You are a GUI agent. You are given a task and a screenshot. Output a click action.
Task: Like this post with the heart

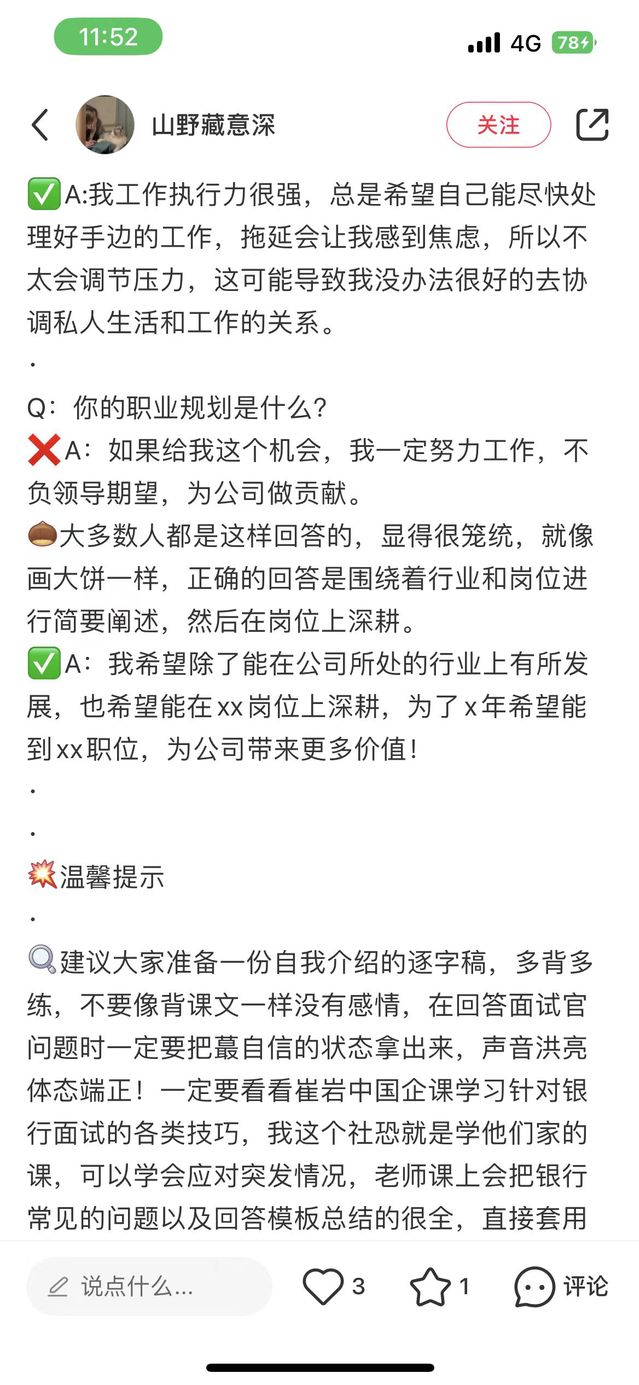[x=323, y=1286]
